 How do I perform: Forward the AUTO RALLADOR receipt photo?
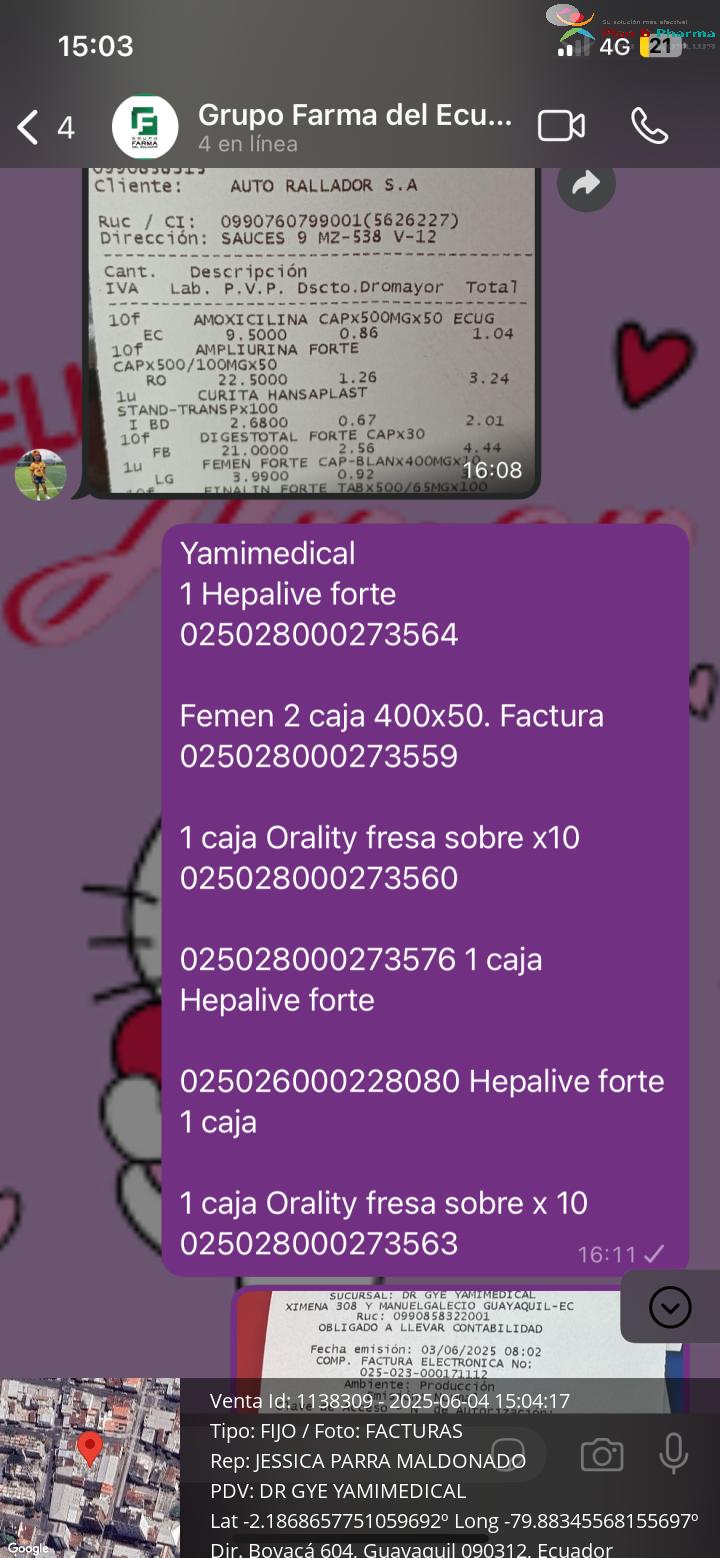(x=586, y=183)
